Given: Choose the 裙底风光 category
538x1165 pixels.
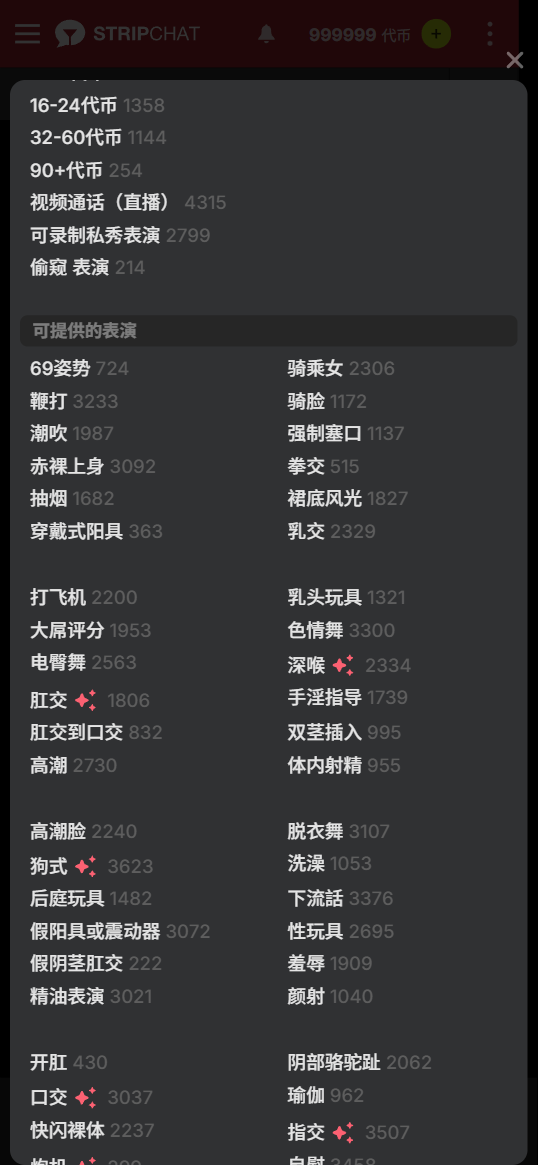Looking at the screenshot, I should pos(348,499).
